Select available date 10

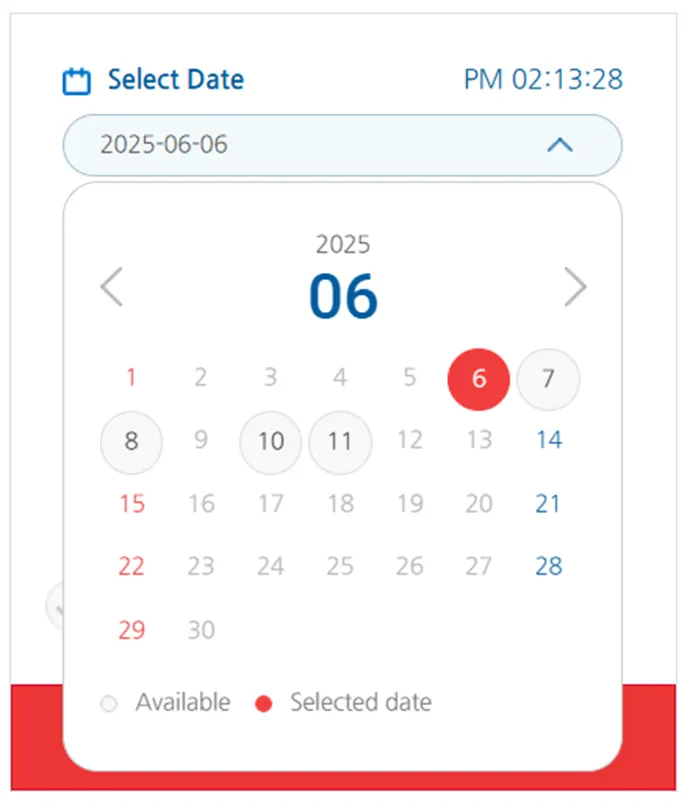(x=271, y=441)
